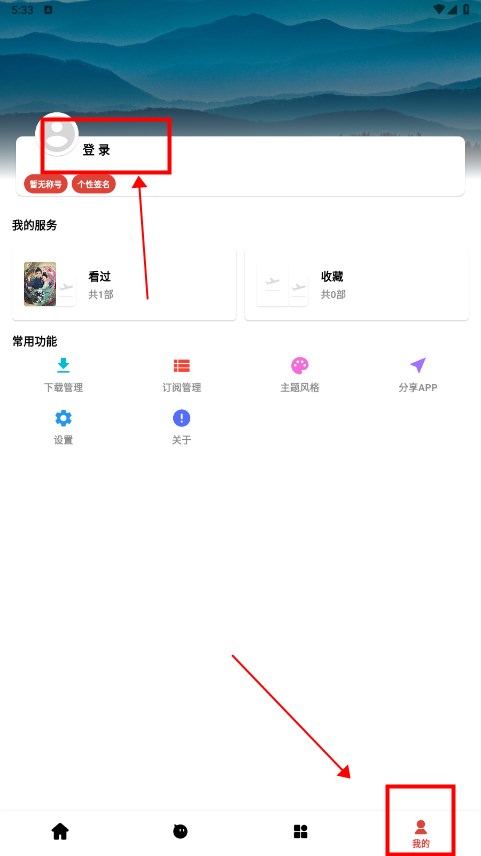Select 分享APP to share the app
This screenshot has width=481, height=856.
[x=418, y=375]
